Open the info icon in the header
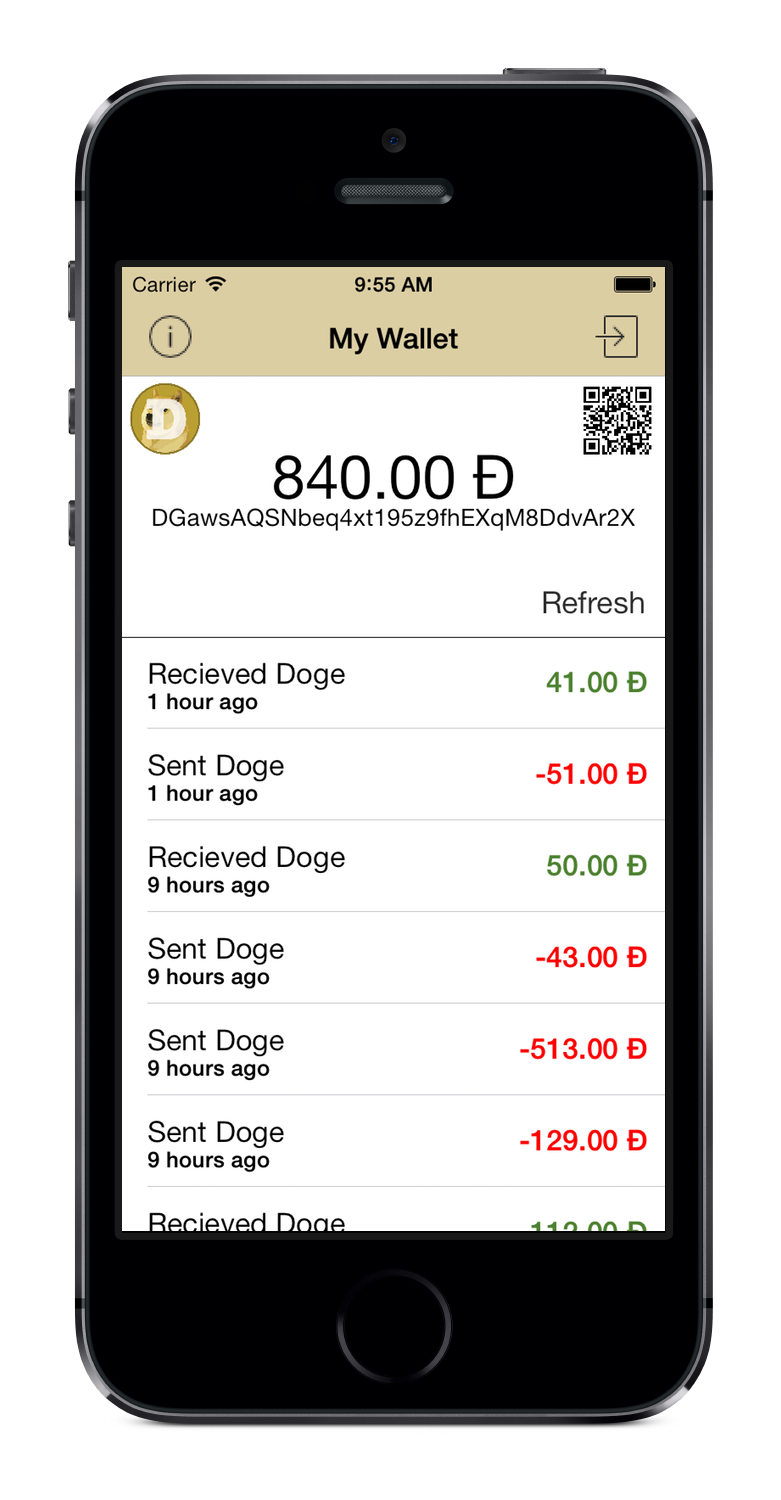 point(170,337)
